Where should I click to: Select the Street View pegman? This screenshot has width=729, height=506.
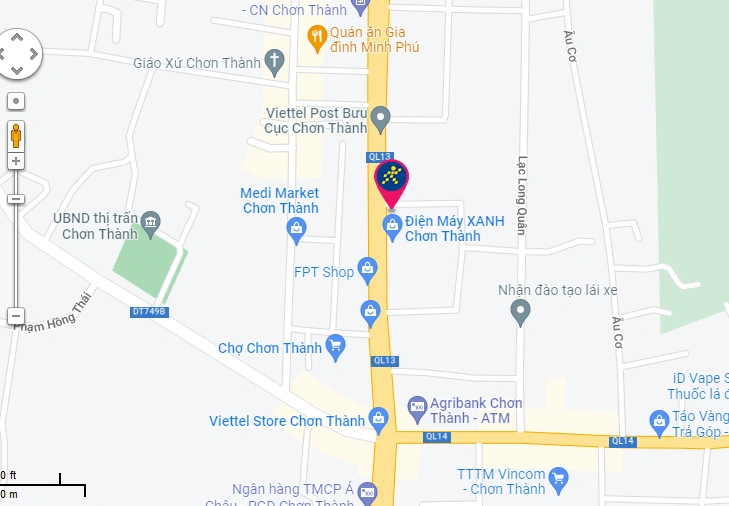[x=16, y=135]
